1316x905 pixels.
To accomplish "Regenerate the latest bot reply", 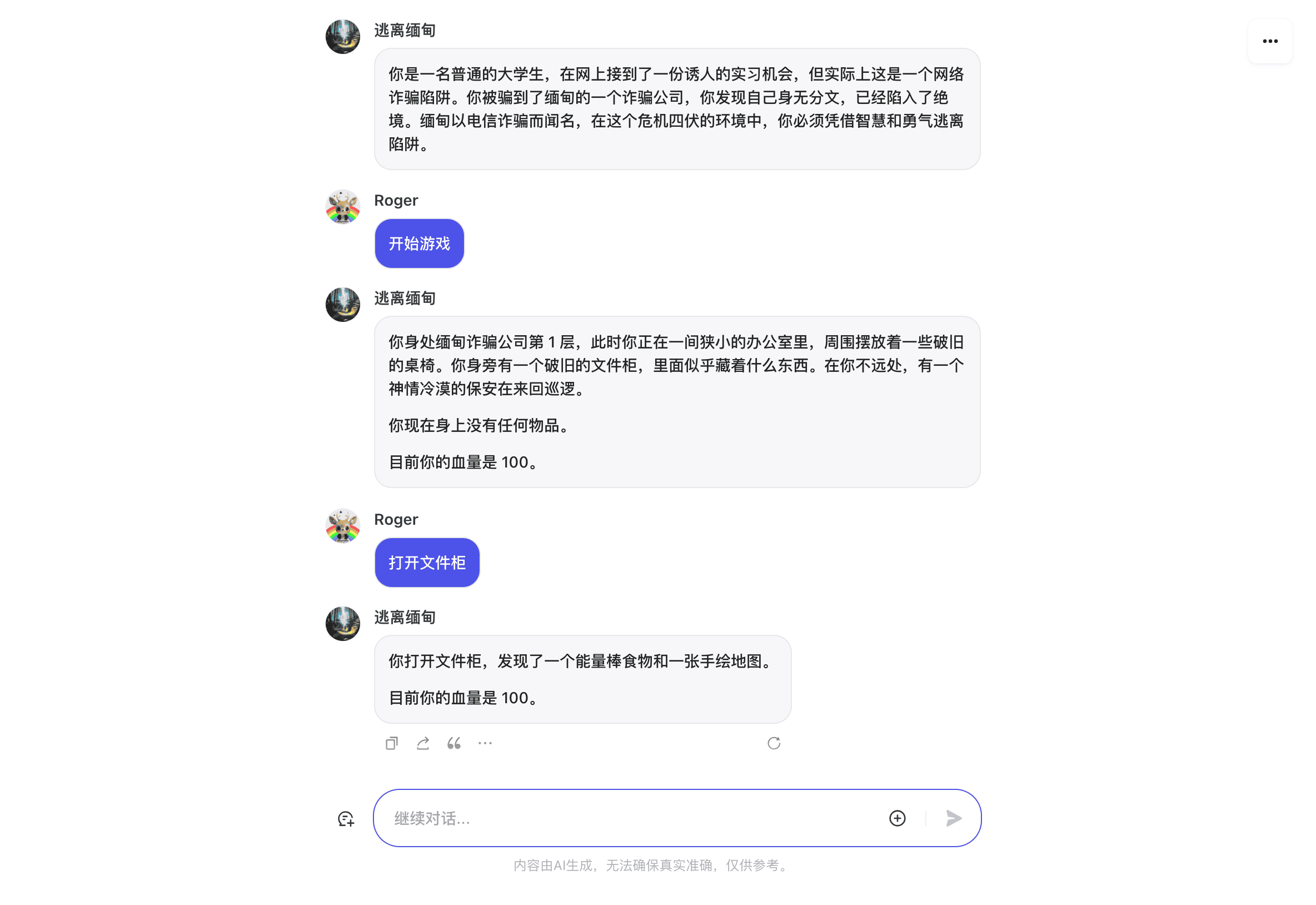I will click(774, 743).
